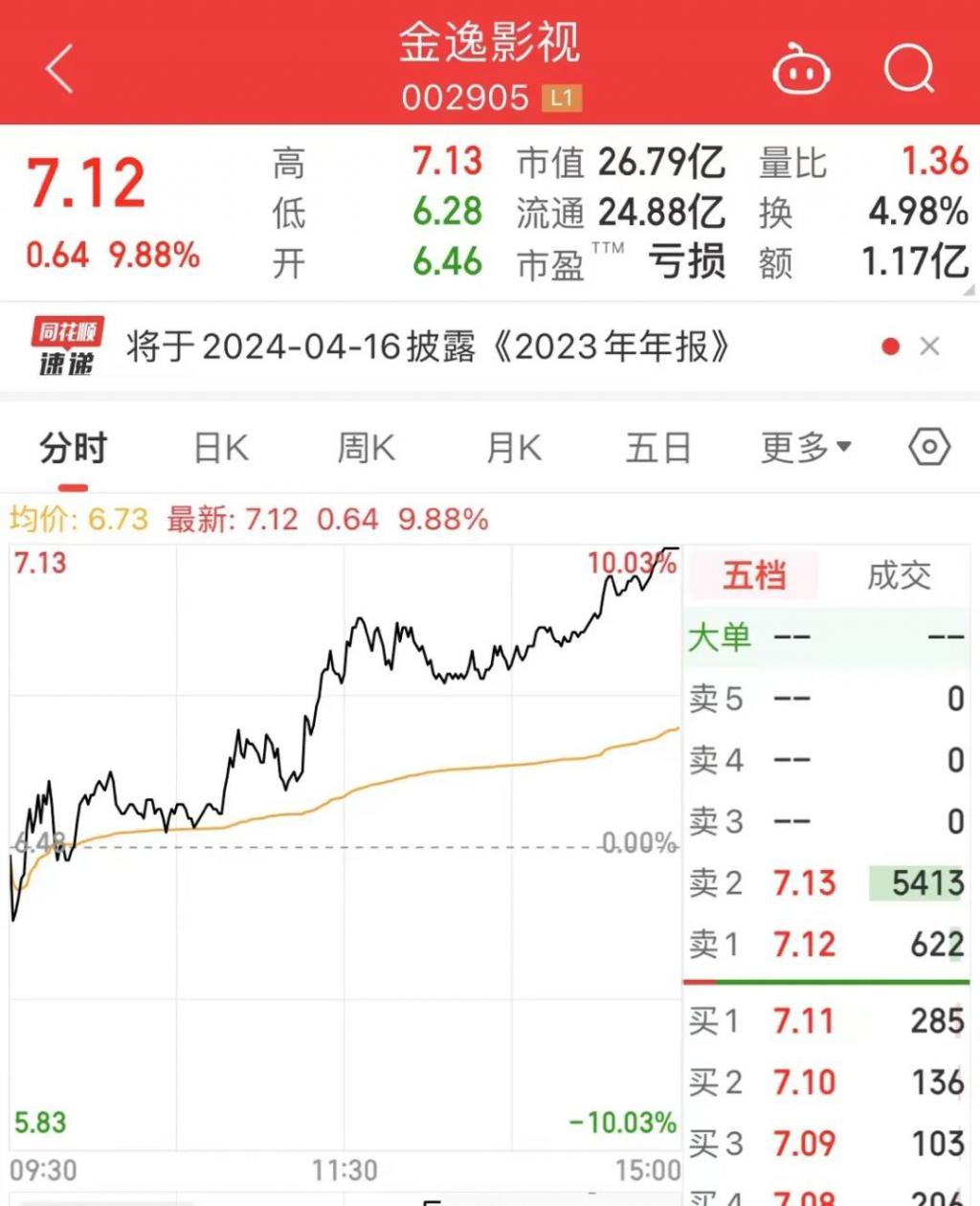Image resolution: width=980 pixels, height=1206 pixels.
Task: Open chart settings hexagon icon
Action: click(x=928, y=447)
